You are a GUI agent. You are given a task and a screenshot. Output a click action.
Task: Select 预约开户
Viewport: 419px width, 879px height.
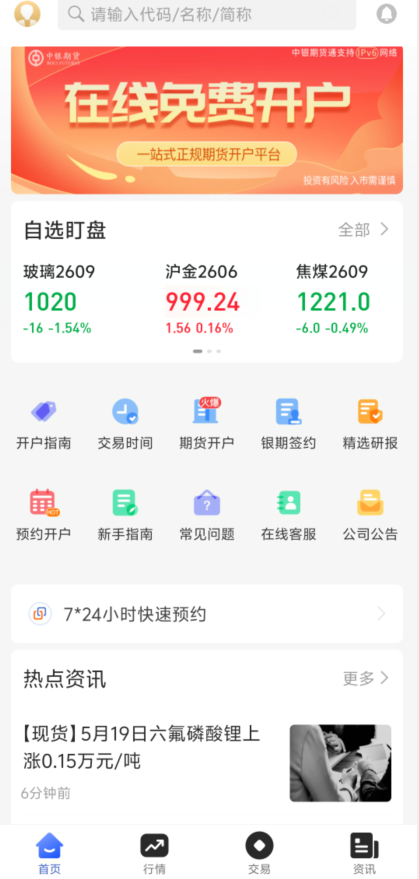click(44, 515)
